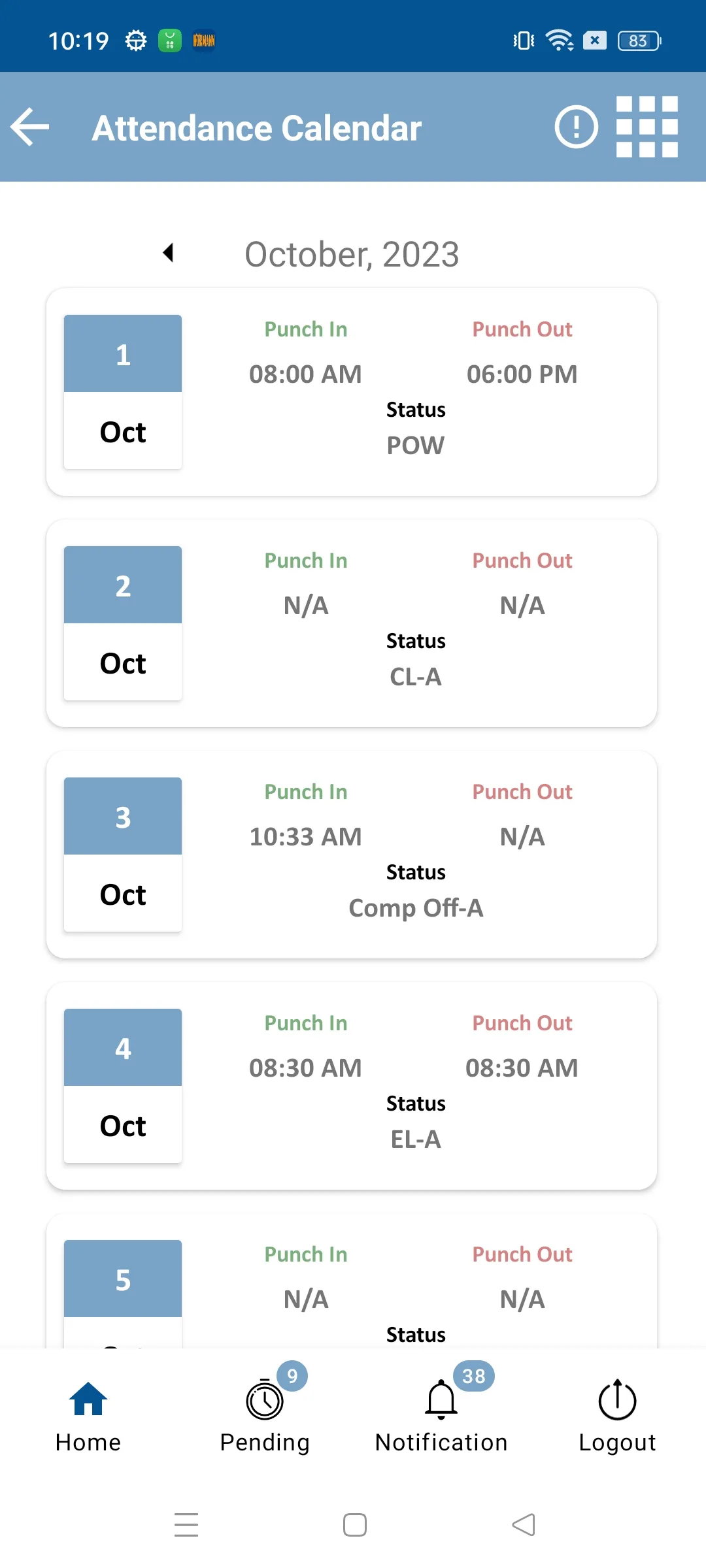Screen dimensions: 706x1568
Task: Tap the alert info icon in header
Action: click(x=576, y=126)
